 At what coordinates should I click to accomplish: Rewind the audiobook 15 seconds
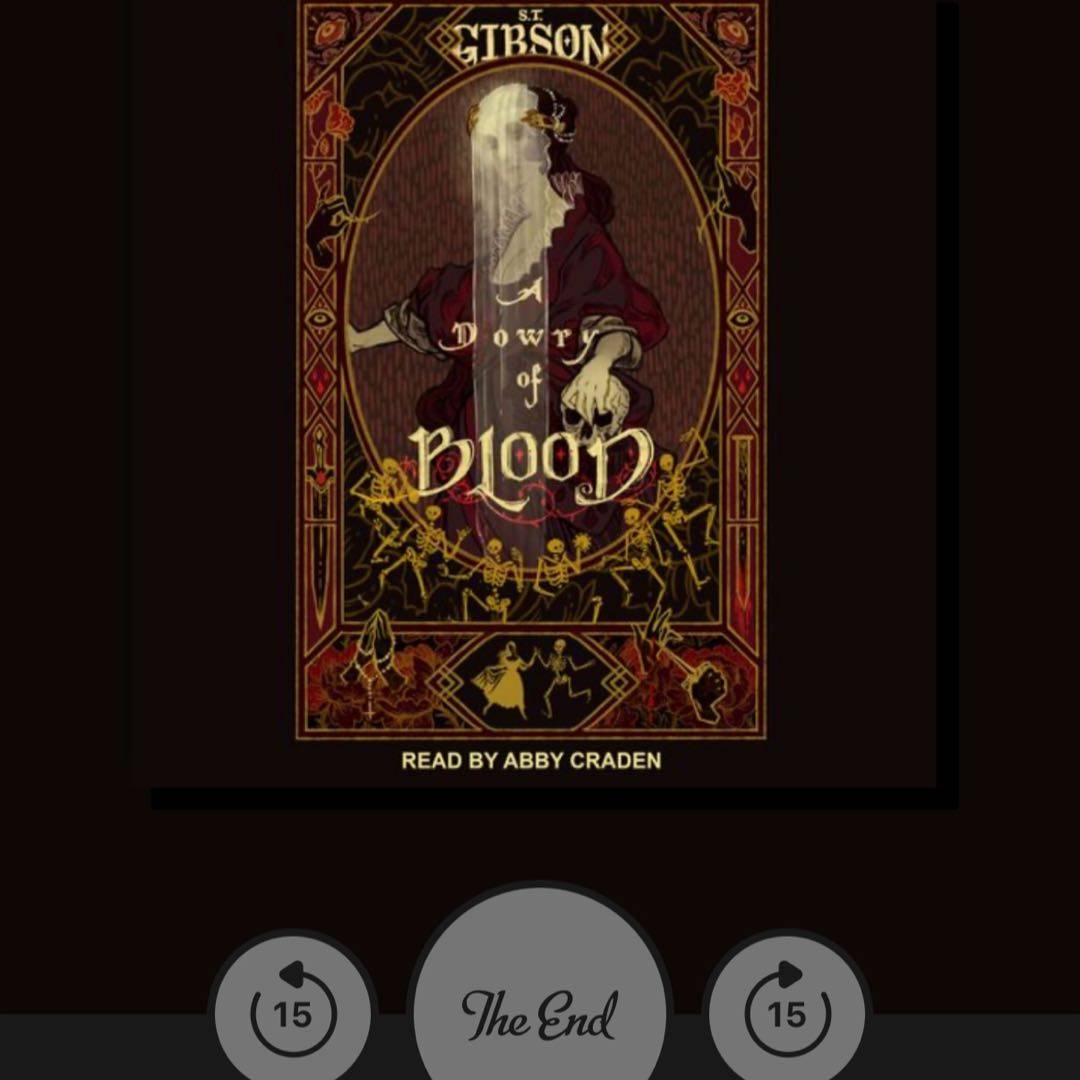(292, 1012)
